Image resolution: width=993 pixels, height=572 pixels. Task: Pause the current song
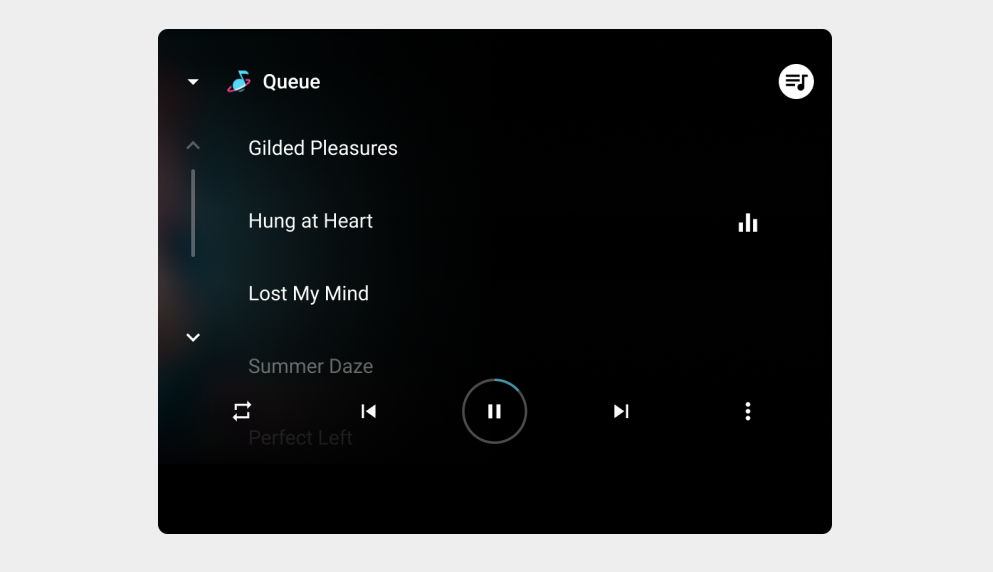coord(494,411)
